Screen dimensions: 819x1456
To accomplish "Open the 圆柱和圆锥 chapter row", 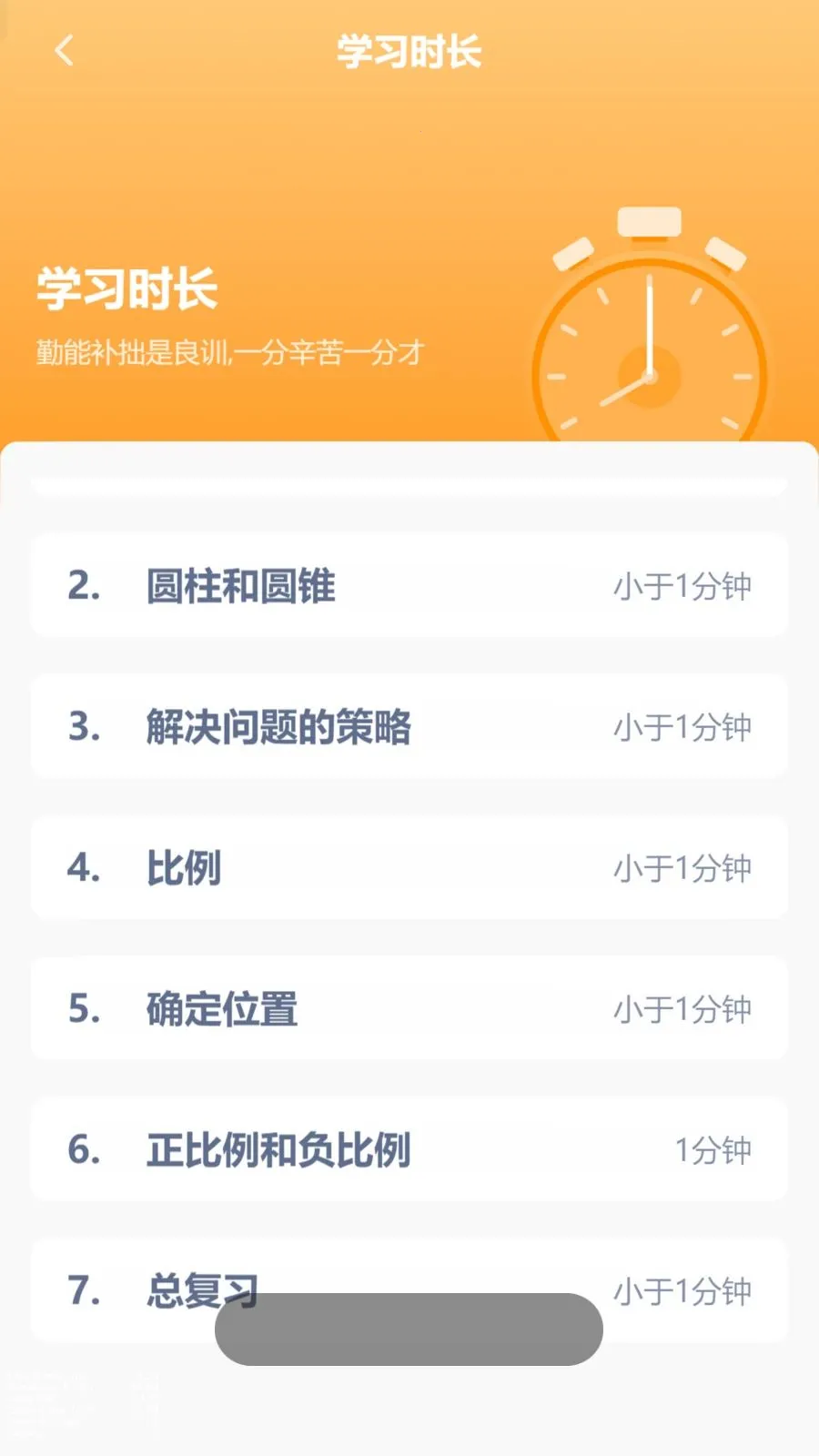I will coord(409,585).
